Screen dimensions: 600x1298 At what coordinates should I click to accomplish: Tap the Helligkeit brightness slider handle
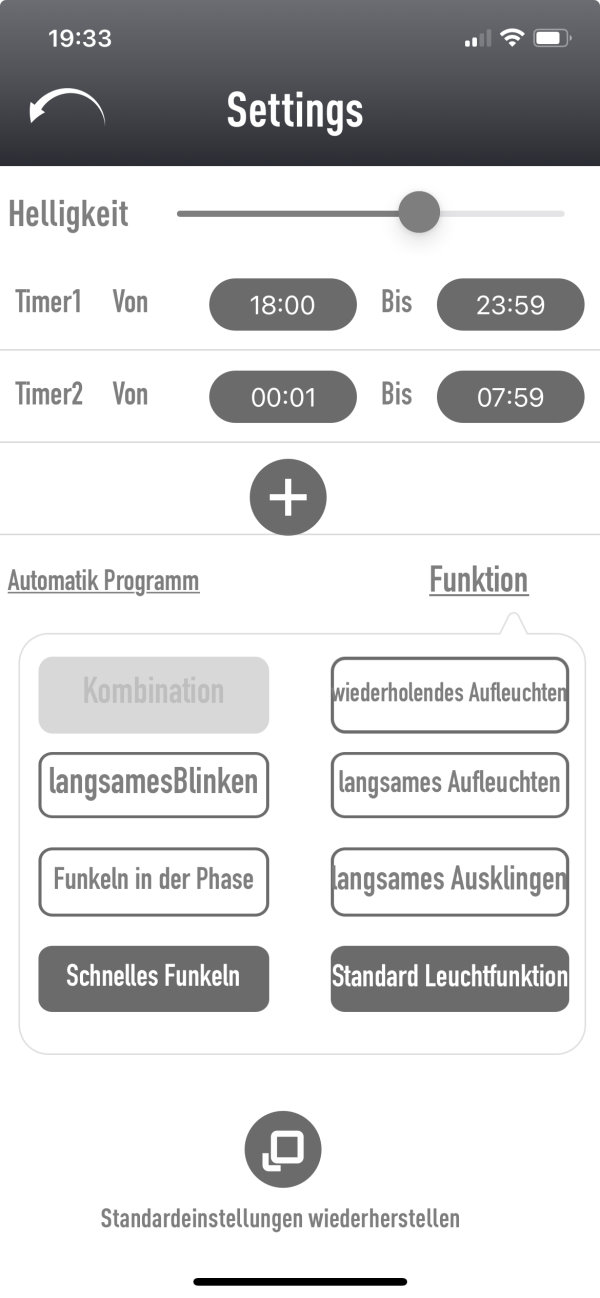point(419,213)
